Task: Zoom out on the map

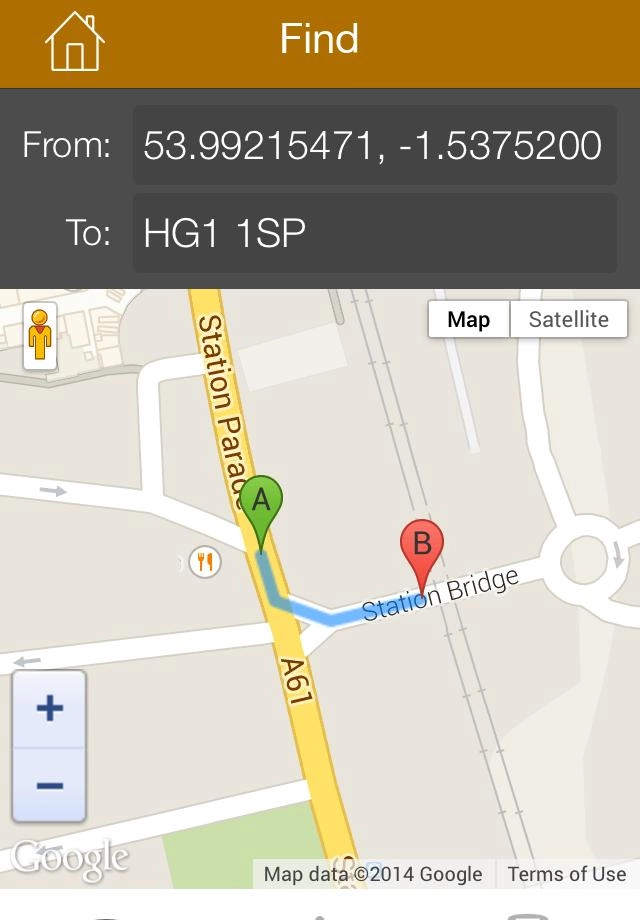Action: tap(49, 785)
